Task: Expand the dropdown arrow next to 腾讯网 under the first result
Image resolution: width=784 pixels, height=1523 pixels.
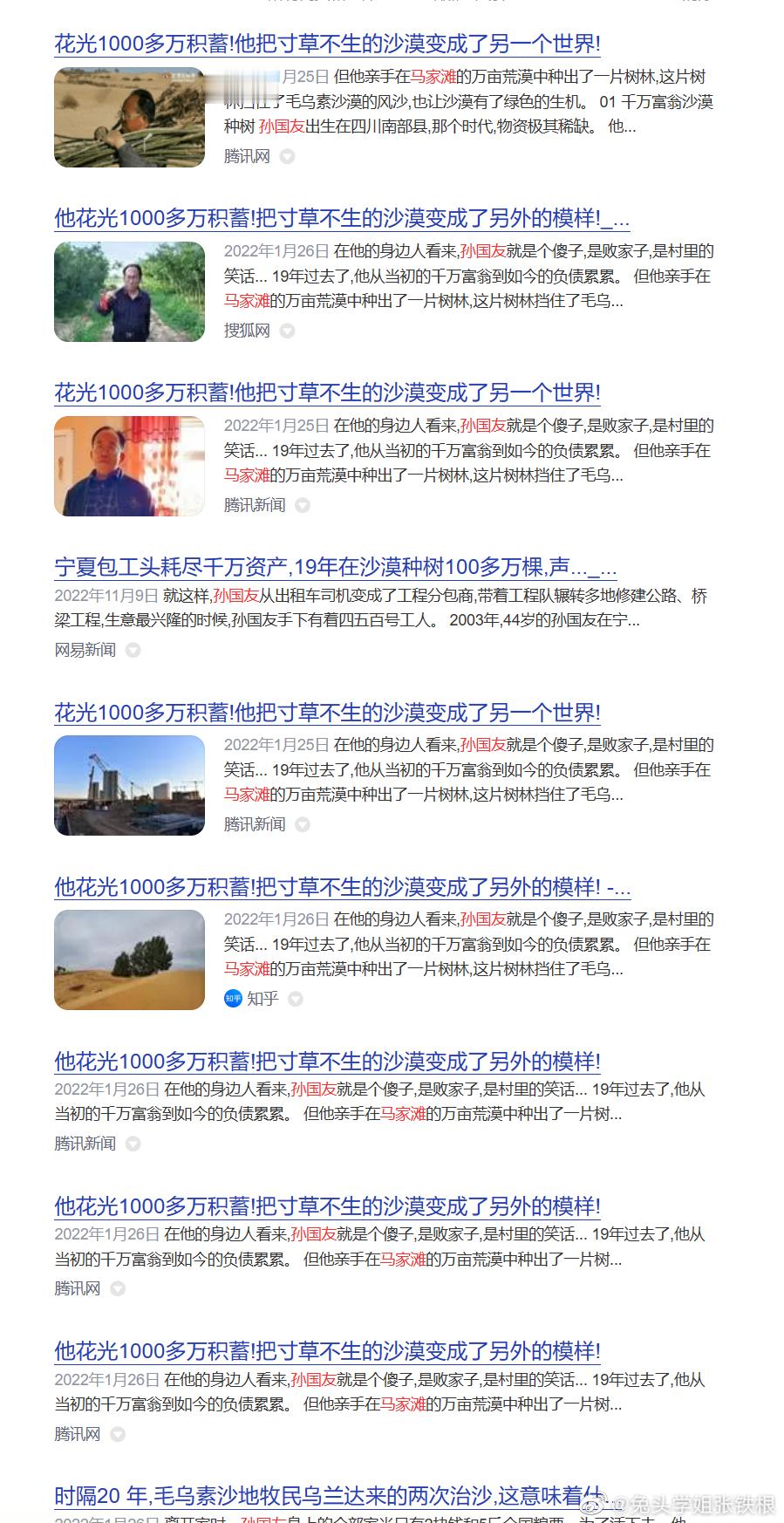Action: pyautogui.click(x=287, y=156)
